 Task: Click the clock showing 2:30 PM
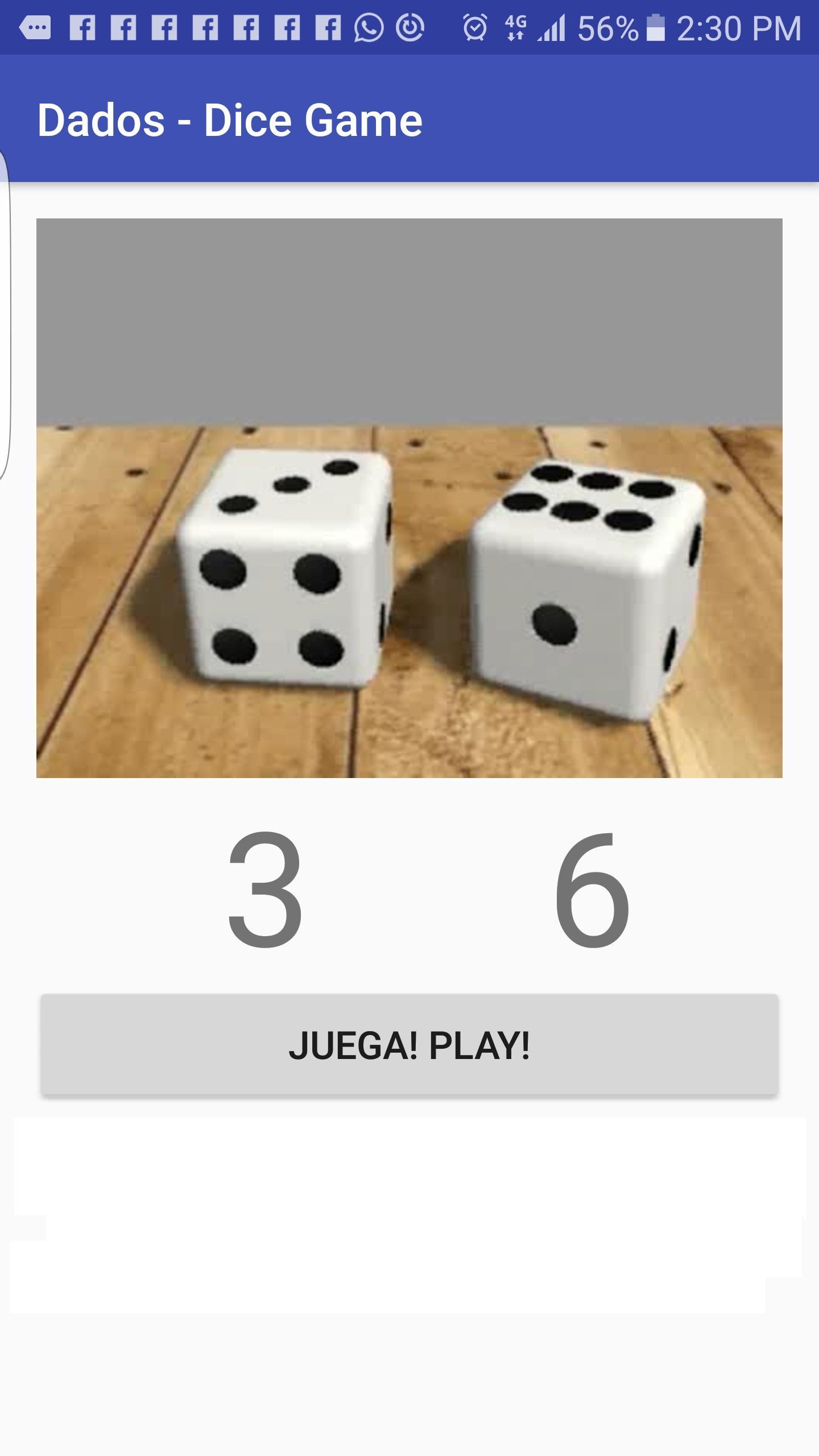coord(739,27)
